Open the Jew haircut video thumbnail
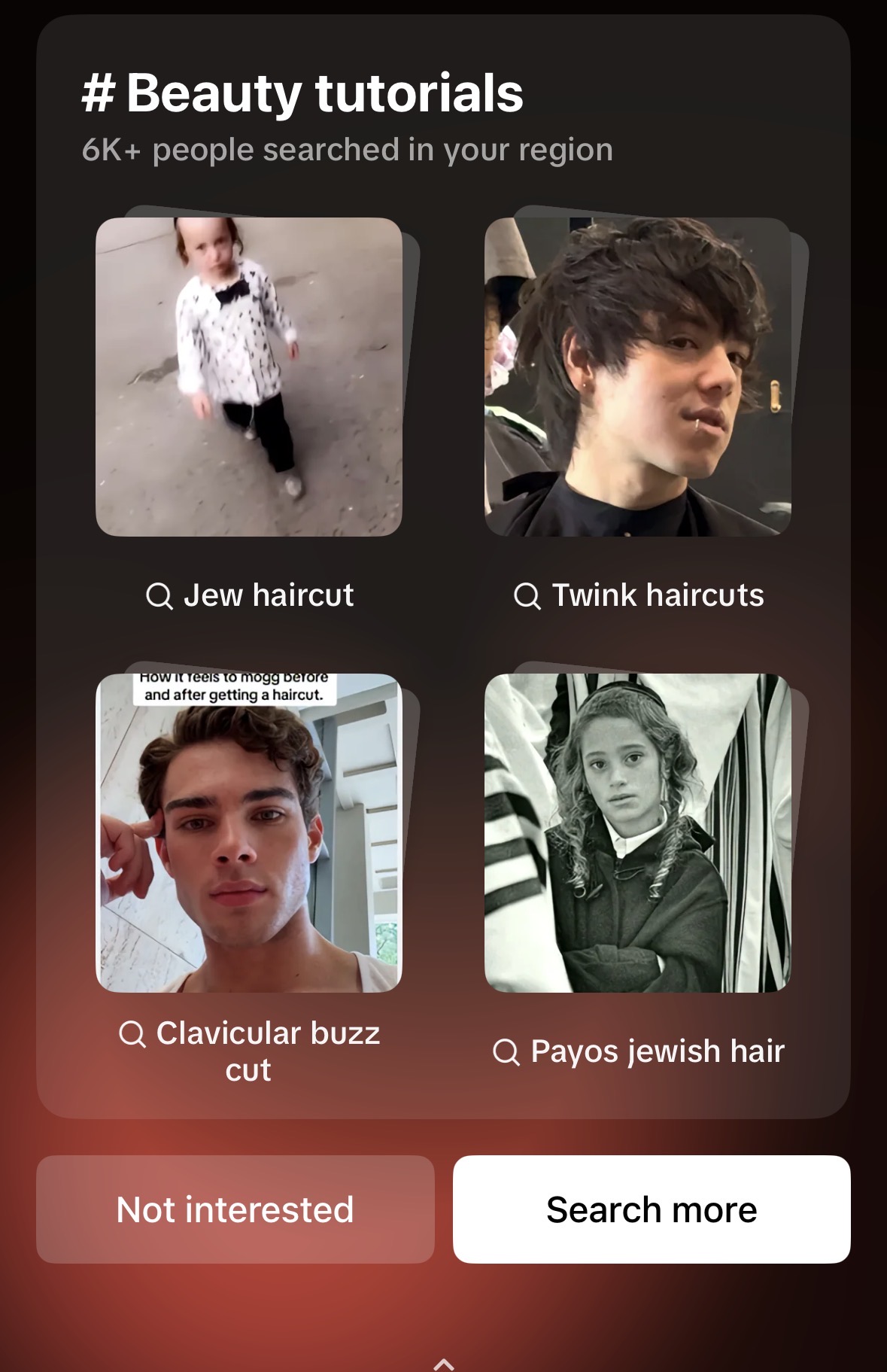Viewport: 887px width, 1372px height. pos(249,377)
